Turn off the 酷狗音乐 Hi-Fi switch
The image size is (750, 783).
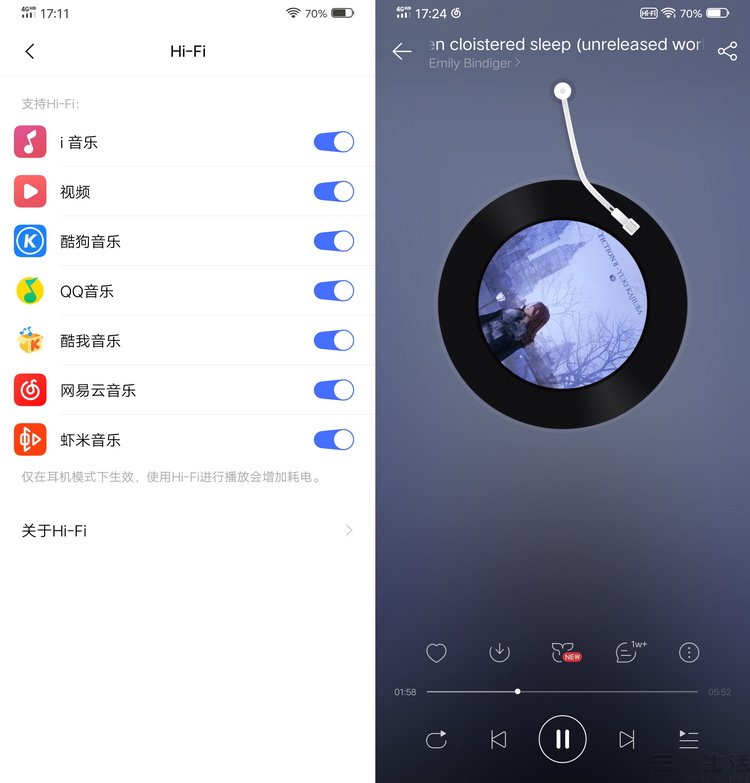click(334, 241)
